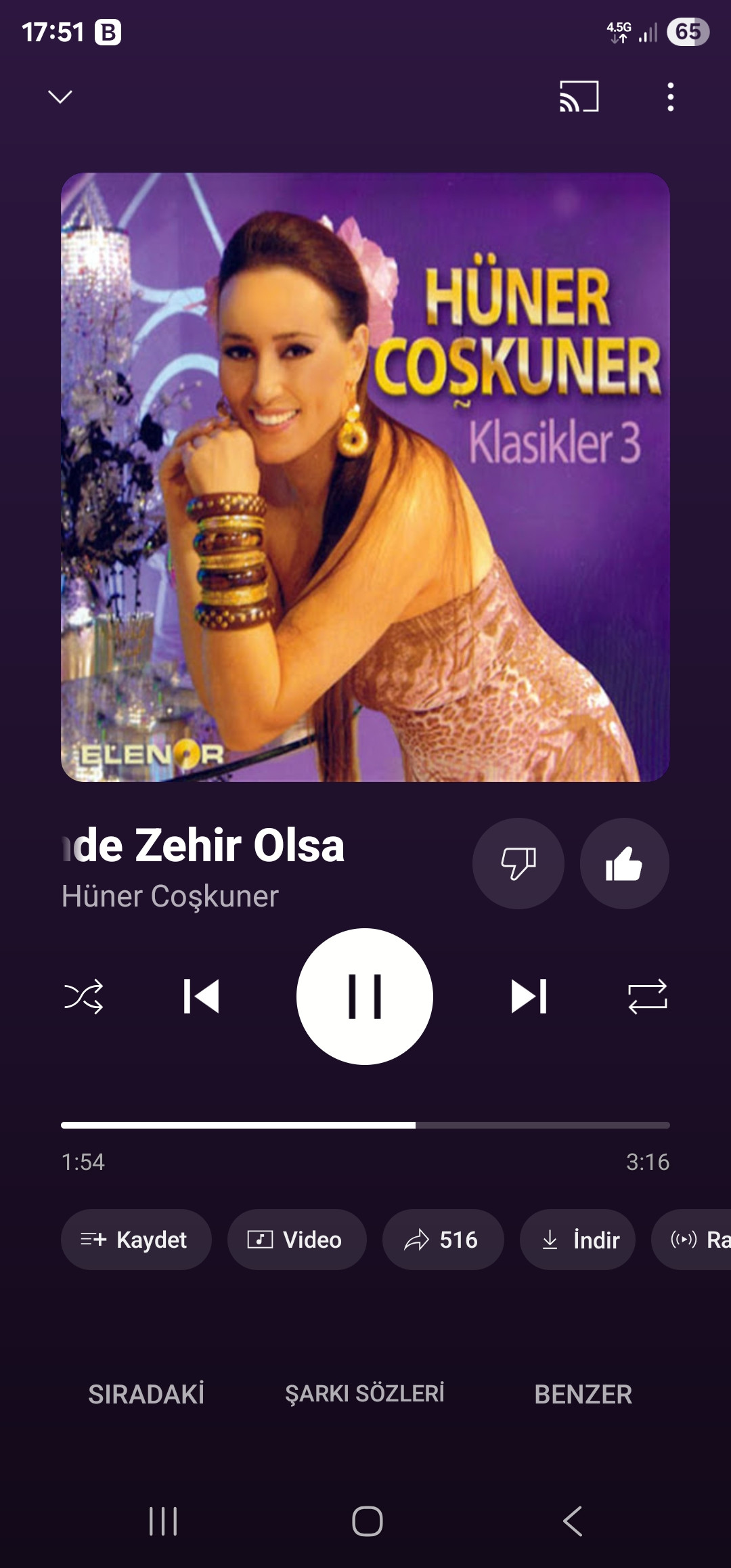This screenshot has width=731, height=1568.
Task: Show lyrics in ŞARKI SÖZLERİ tab
Action: [365, 1395]
